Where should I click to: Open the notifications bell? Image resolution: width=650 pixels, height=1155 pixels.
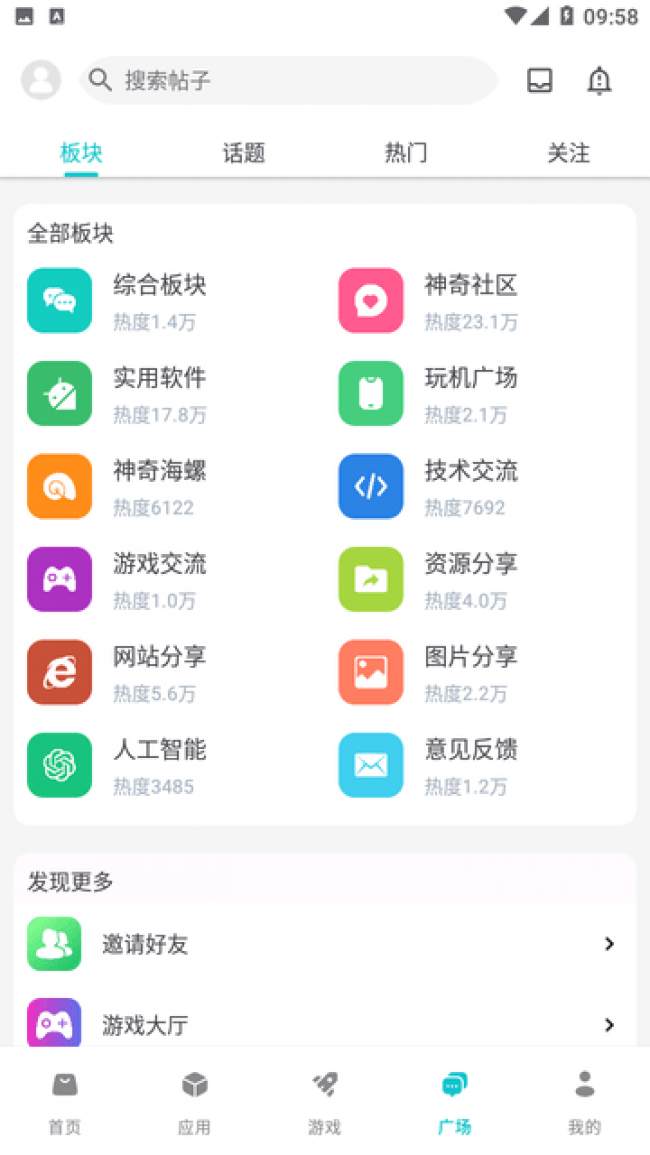(x=599, y=80)
